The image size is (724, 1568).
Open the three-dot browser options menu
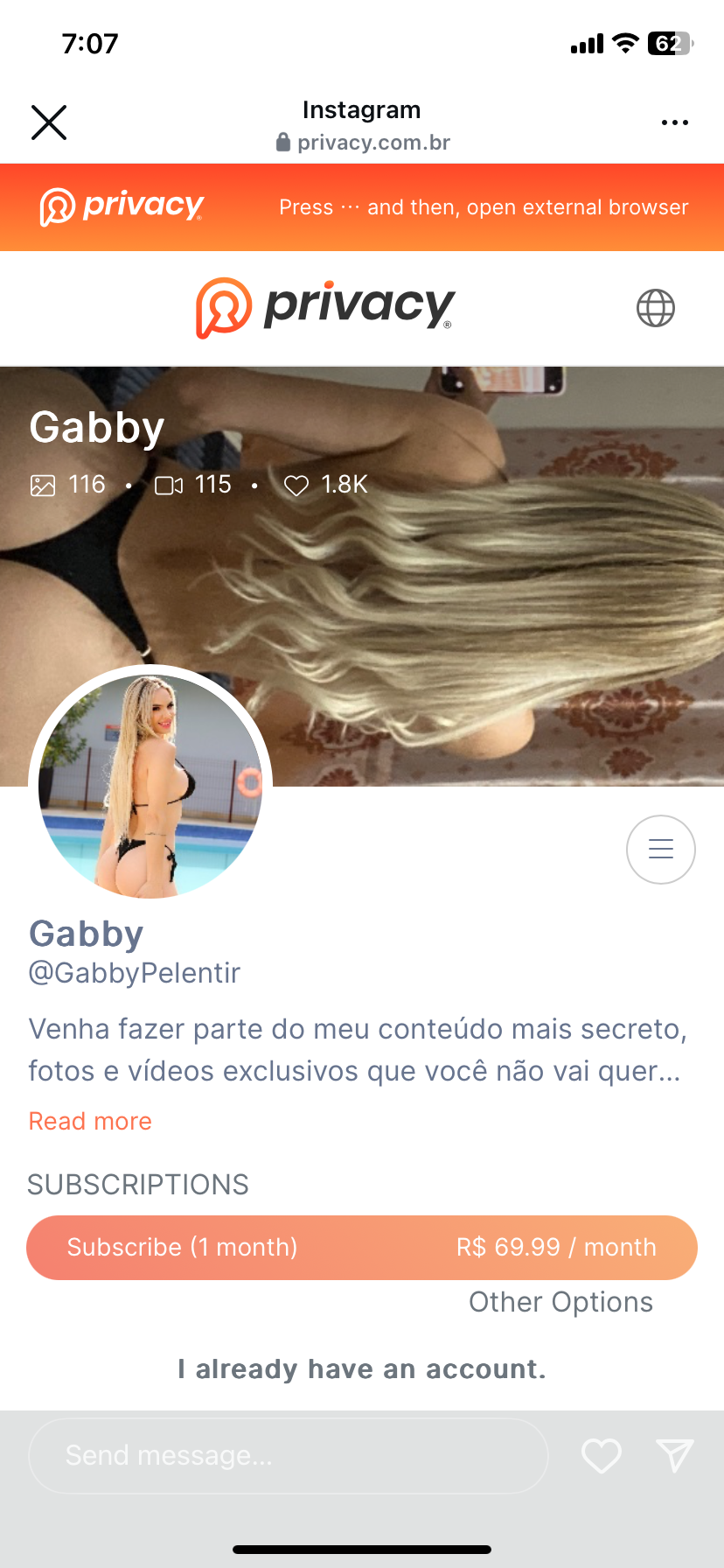674,122
